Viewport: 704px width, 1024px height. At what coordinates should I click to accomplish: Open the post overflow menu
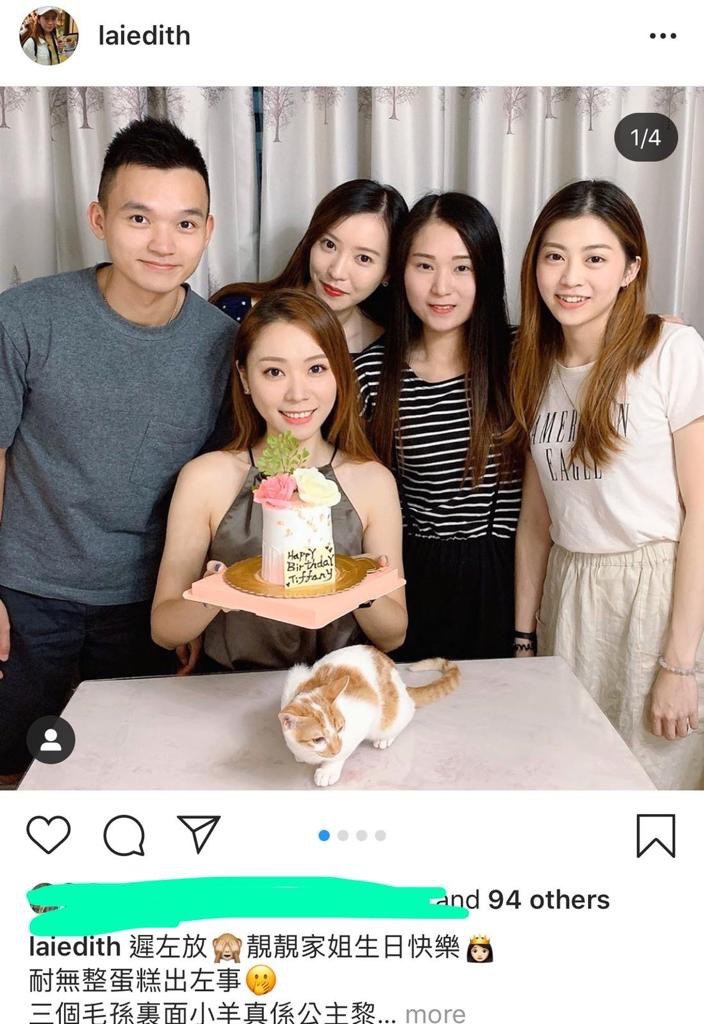pyautogui.click(x=662, y=36)
